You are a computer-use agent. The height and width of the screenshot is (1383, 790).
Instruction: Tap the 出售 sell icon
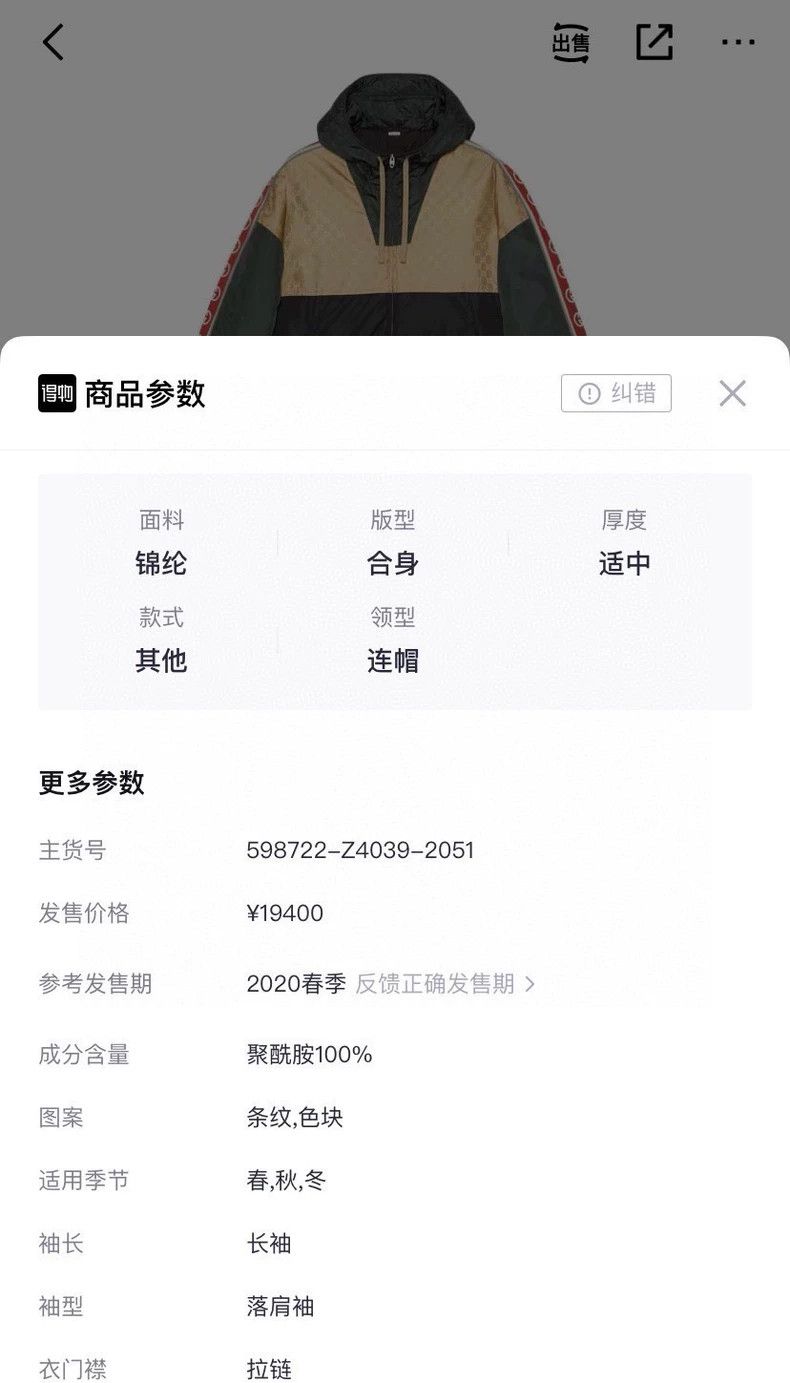(x=571, y=42)
